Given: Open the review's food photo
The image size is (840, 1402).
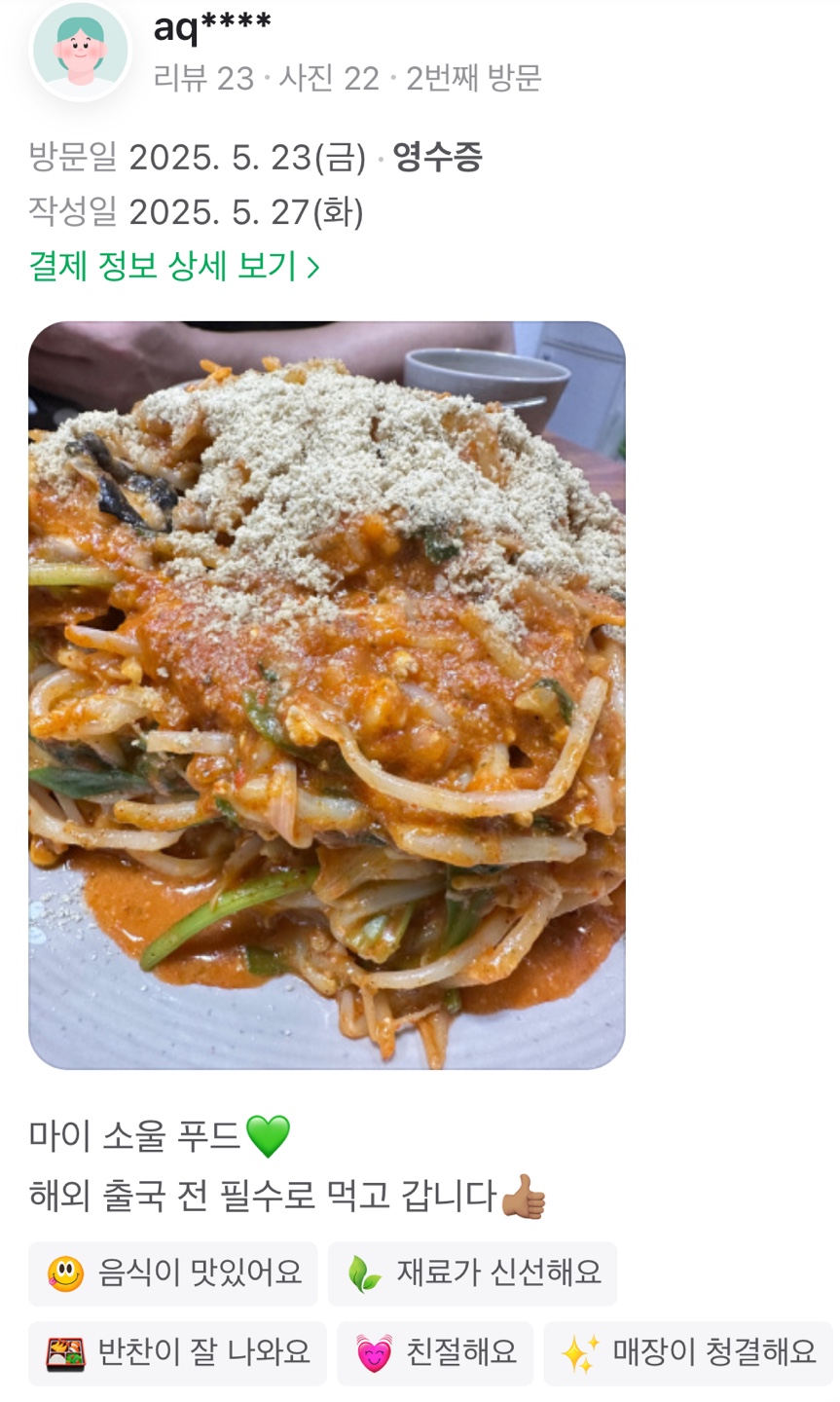Looking at the screenshot, I should 327,695.
